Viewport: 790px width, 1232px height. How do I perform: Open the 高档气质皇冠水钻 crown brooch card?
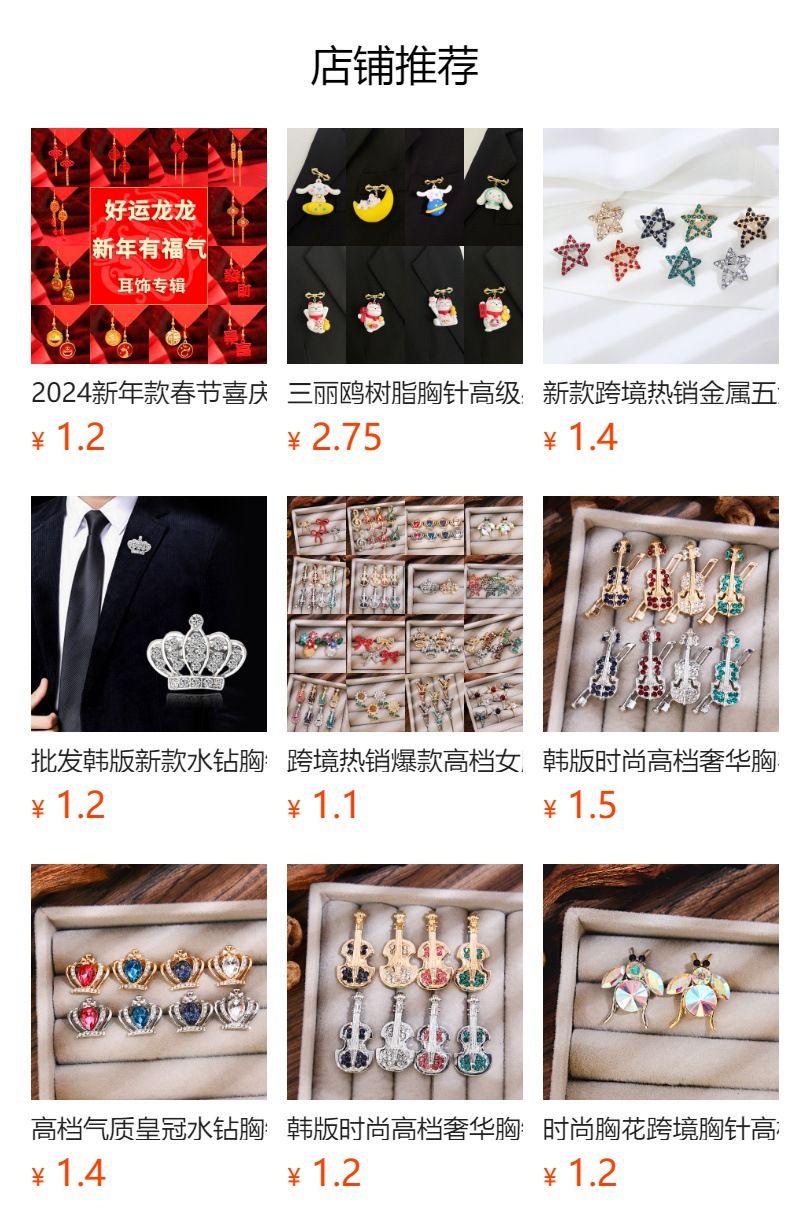point(149,1028)
